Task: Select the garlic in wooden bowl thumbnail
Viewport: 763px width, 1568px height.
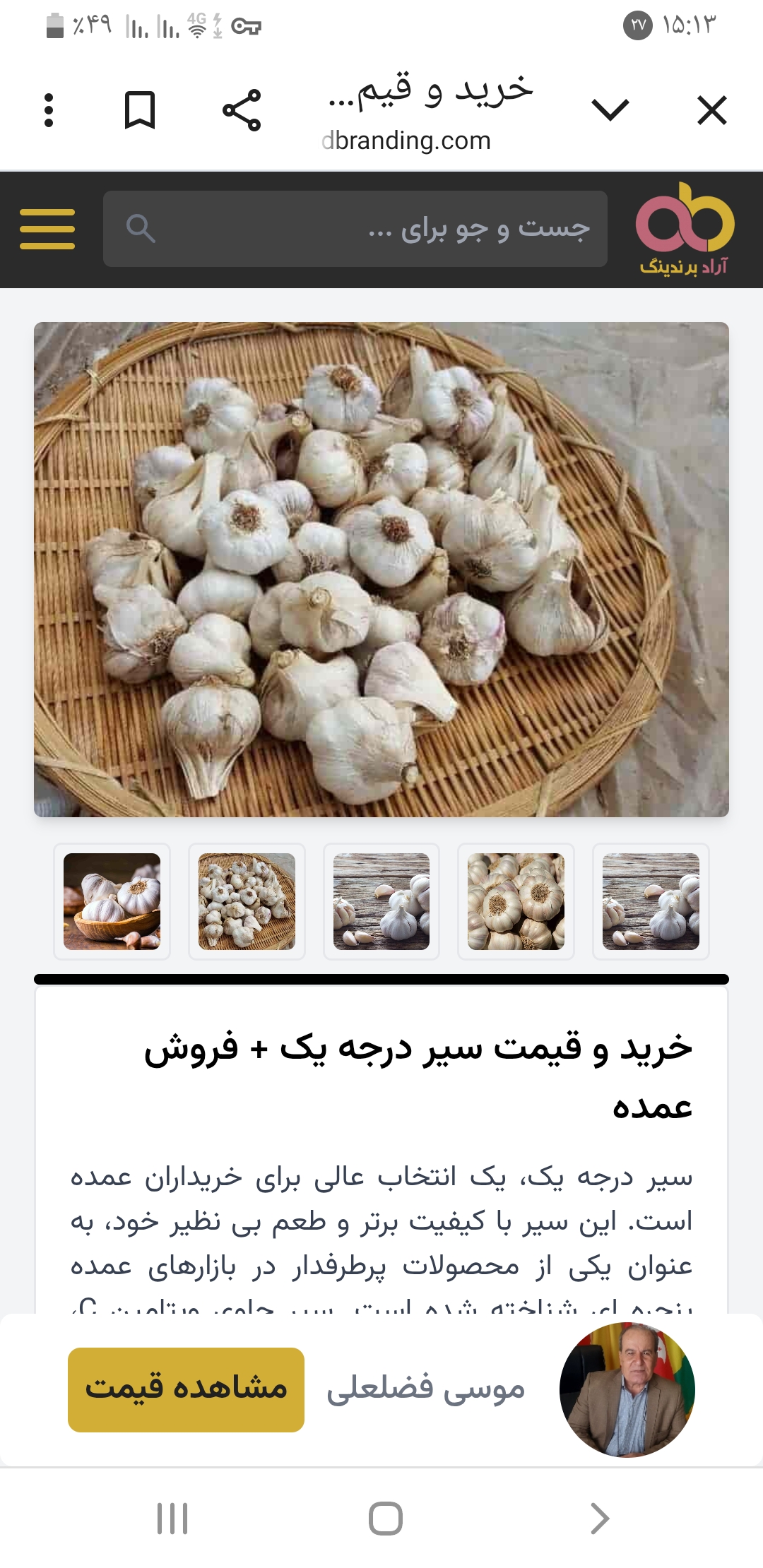Action: (x=112, y=901)
